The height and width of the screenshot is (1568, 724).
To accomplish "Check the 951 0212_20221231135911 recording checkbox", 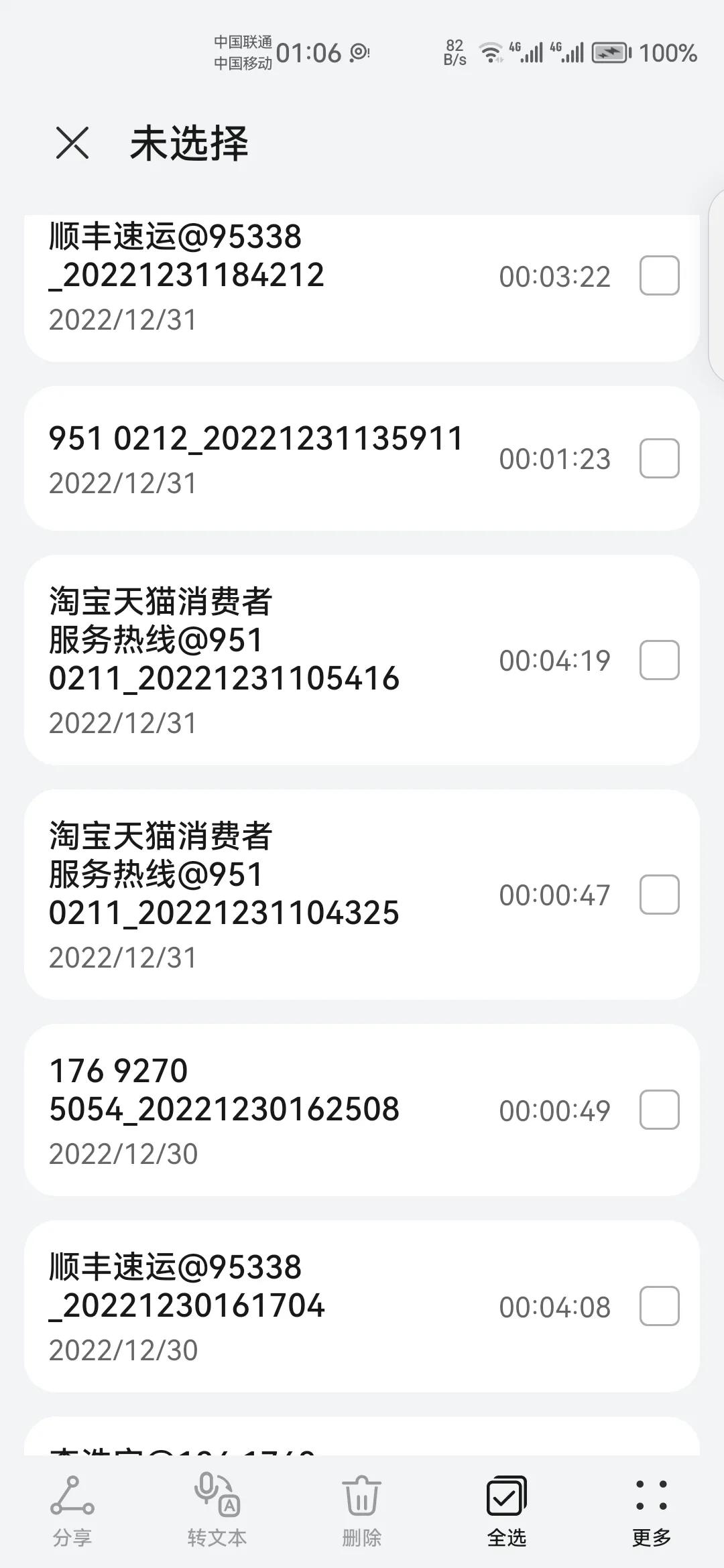I will (660, 458).
